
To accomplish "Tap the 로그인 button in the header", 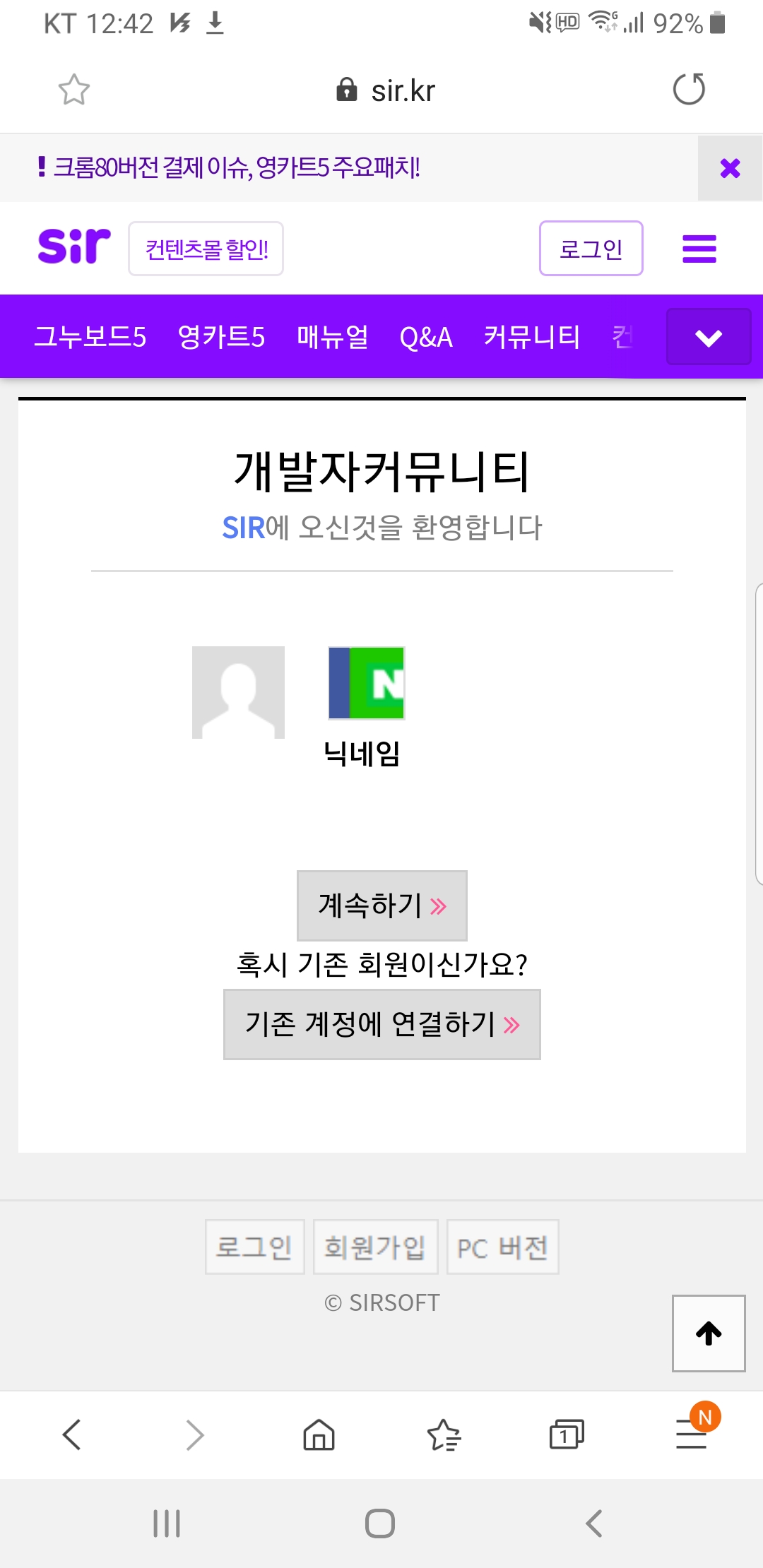I will (591, 249).
